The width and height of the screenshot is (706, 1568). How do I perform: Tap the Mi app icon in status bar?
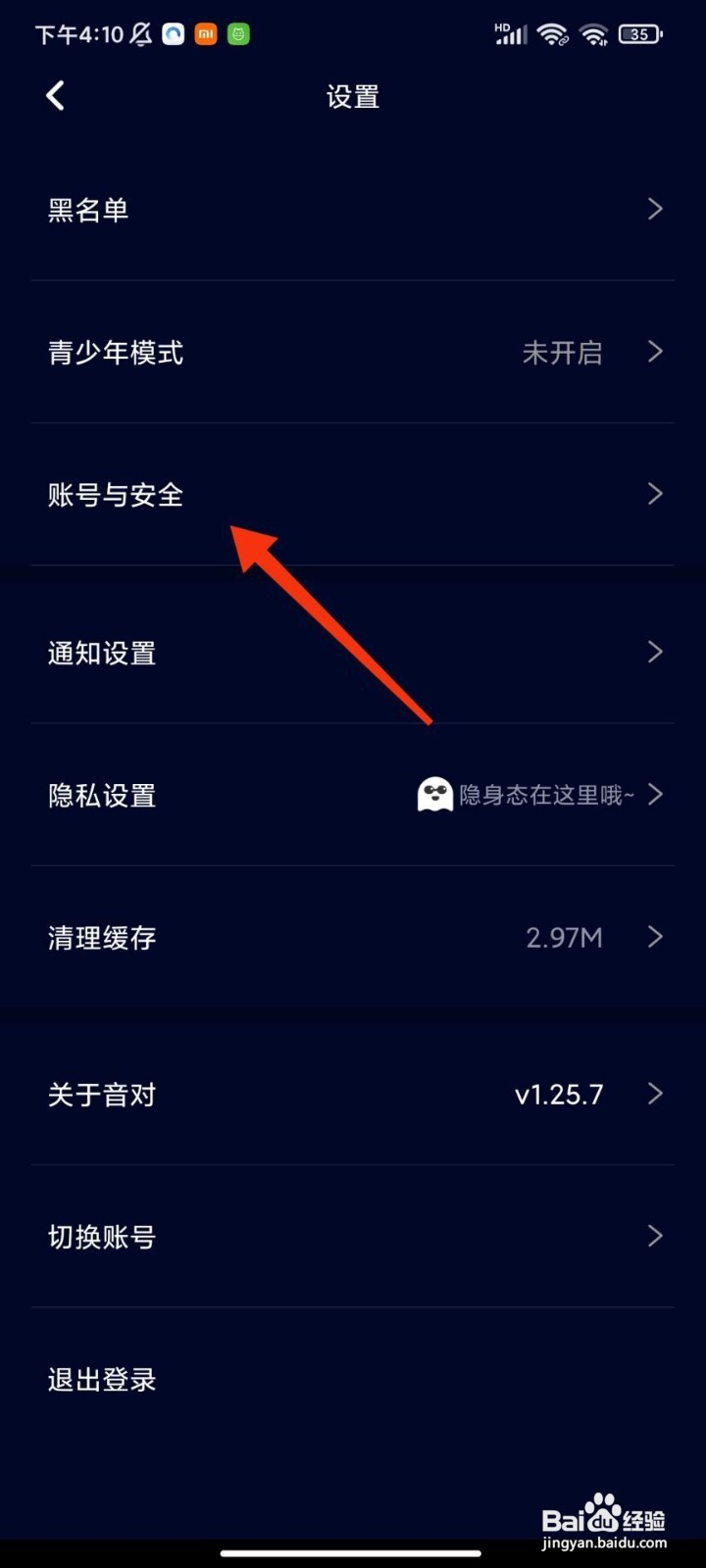(205, 32)
